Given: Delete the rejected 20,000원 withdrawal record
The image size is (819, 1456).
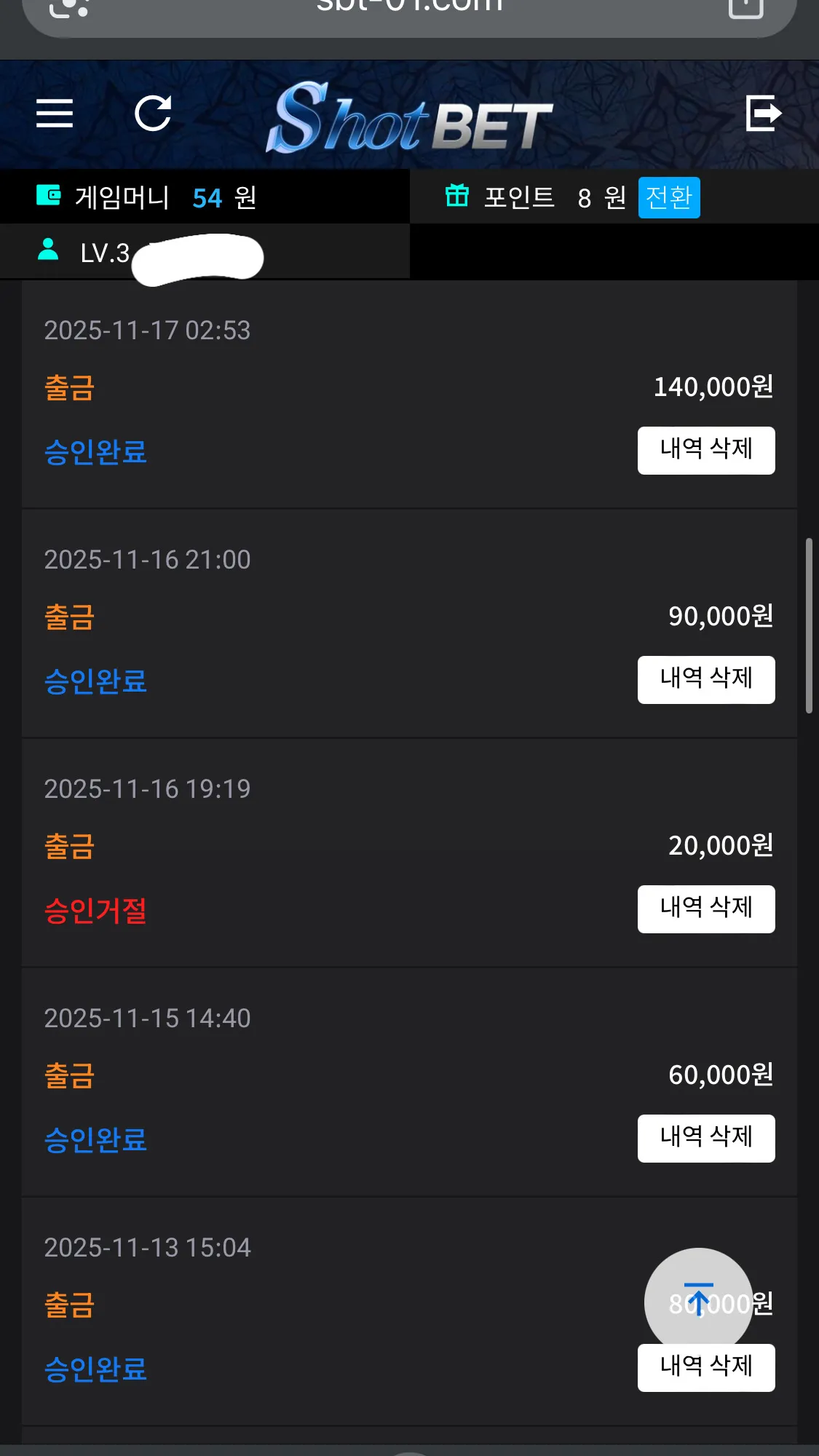Looking at the screenshot, I should point(706,909).
